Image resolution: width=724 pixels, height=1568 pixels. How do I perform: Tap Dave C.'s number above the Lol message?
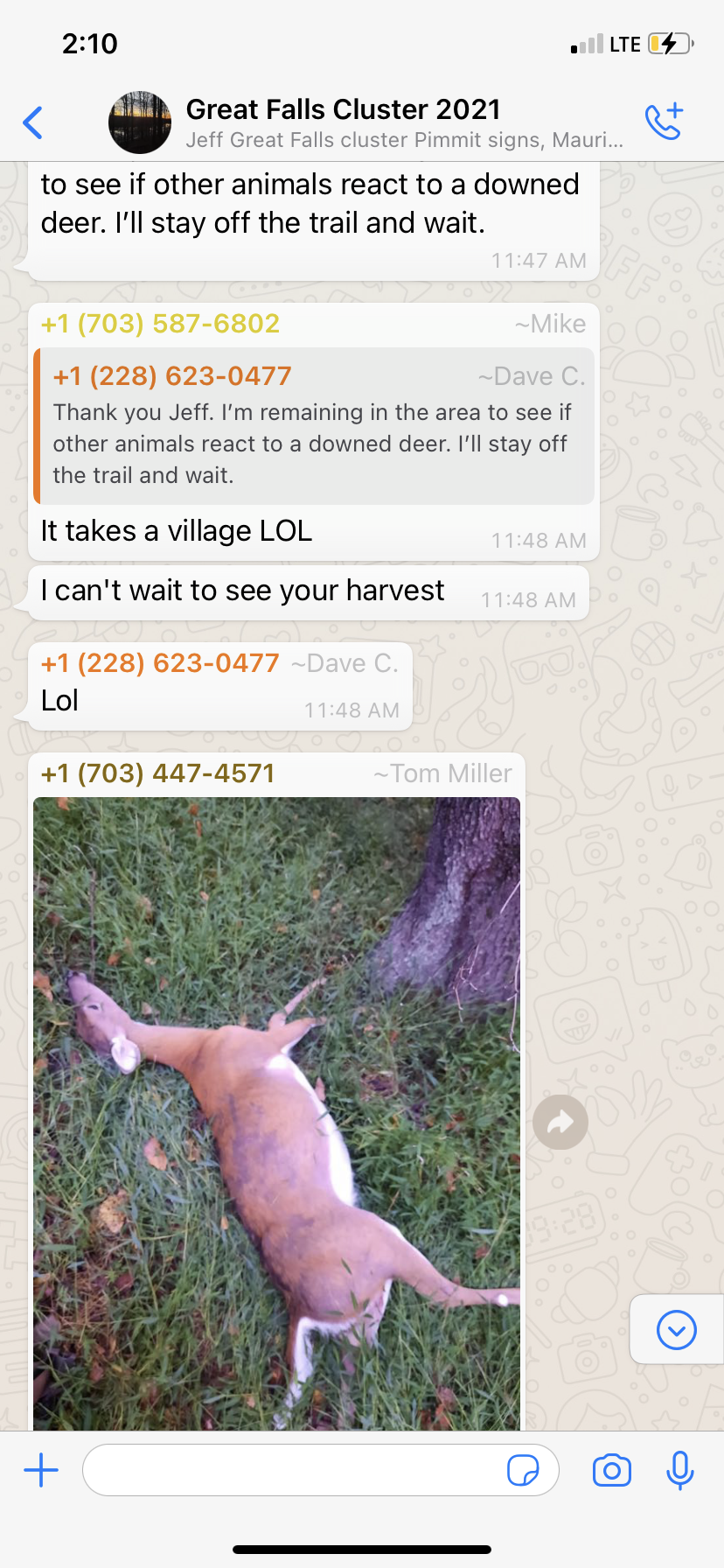(x=160, y=663)
